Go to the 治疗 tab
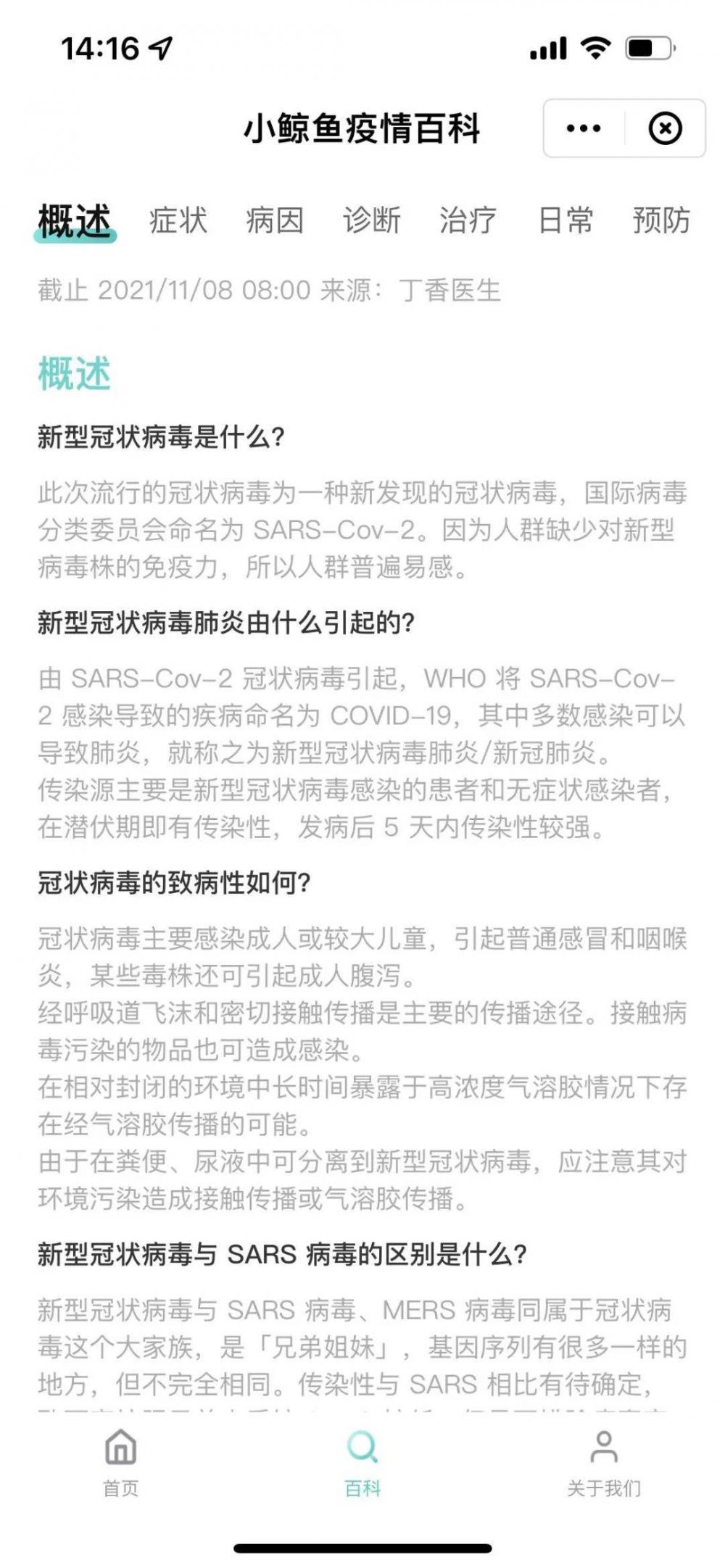725x1568 pixels. click(x=468, y=220)
